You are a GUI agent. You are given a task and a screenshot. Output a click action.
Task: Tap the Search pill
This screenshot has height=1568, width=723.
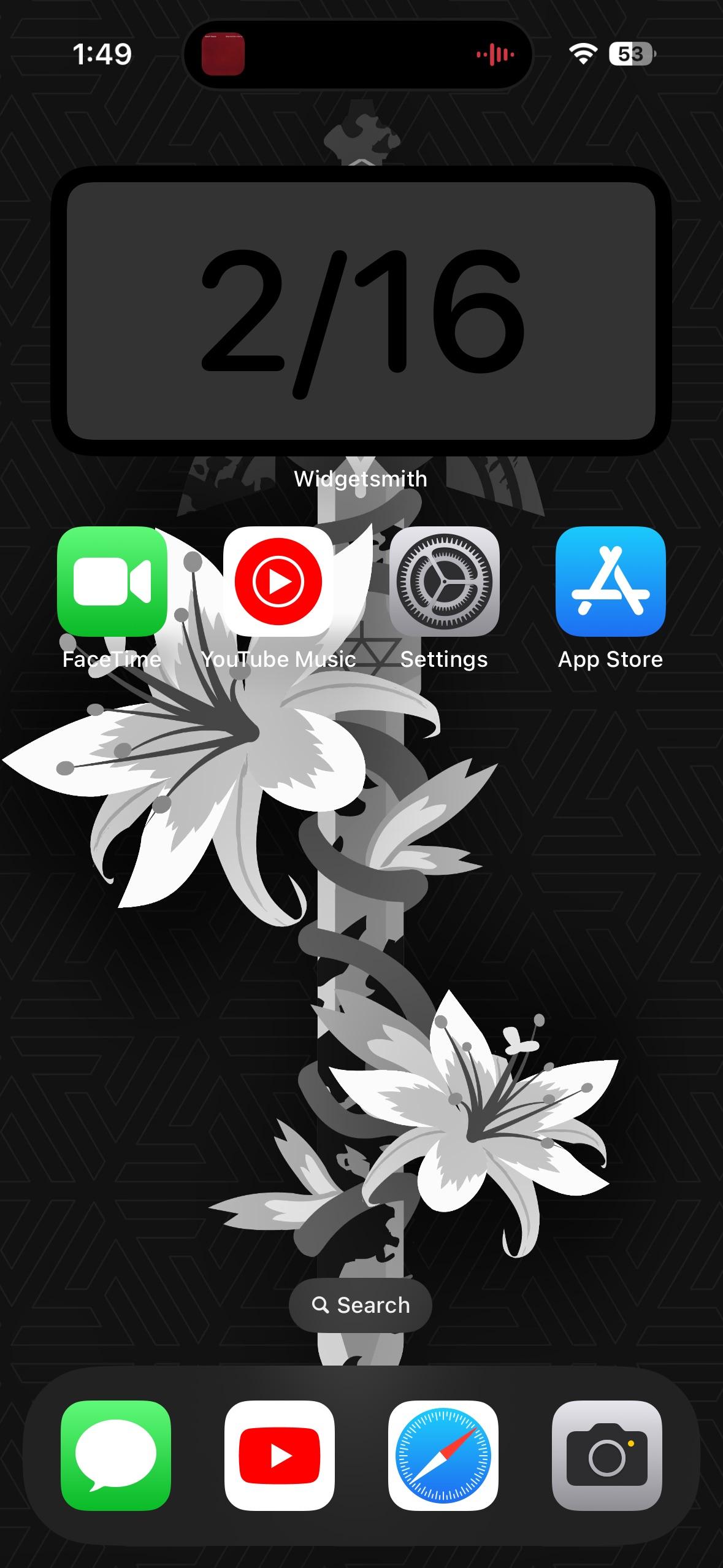361,1305
